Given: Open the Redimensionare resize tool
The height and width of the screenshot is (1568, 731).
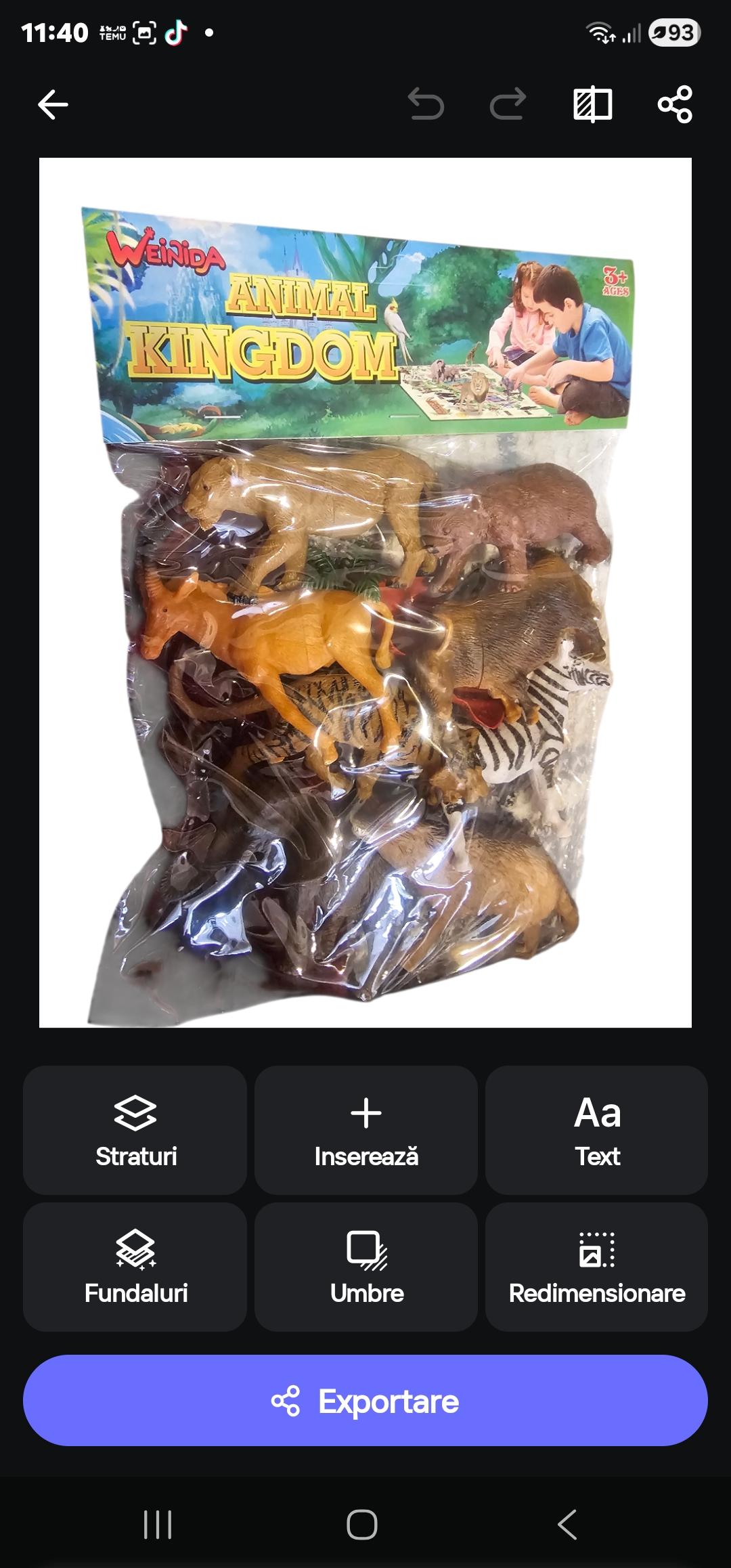Looking at the screenshot, I should point(597,1266).
